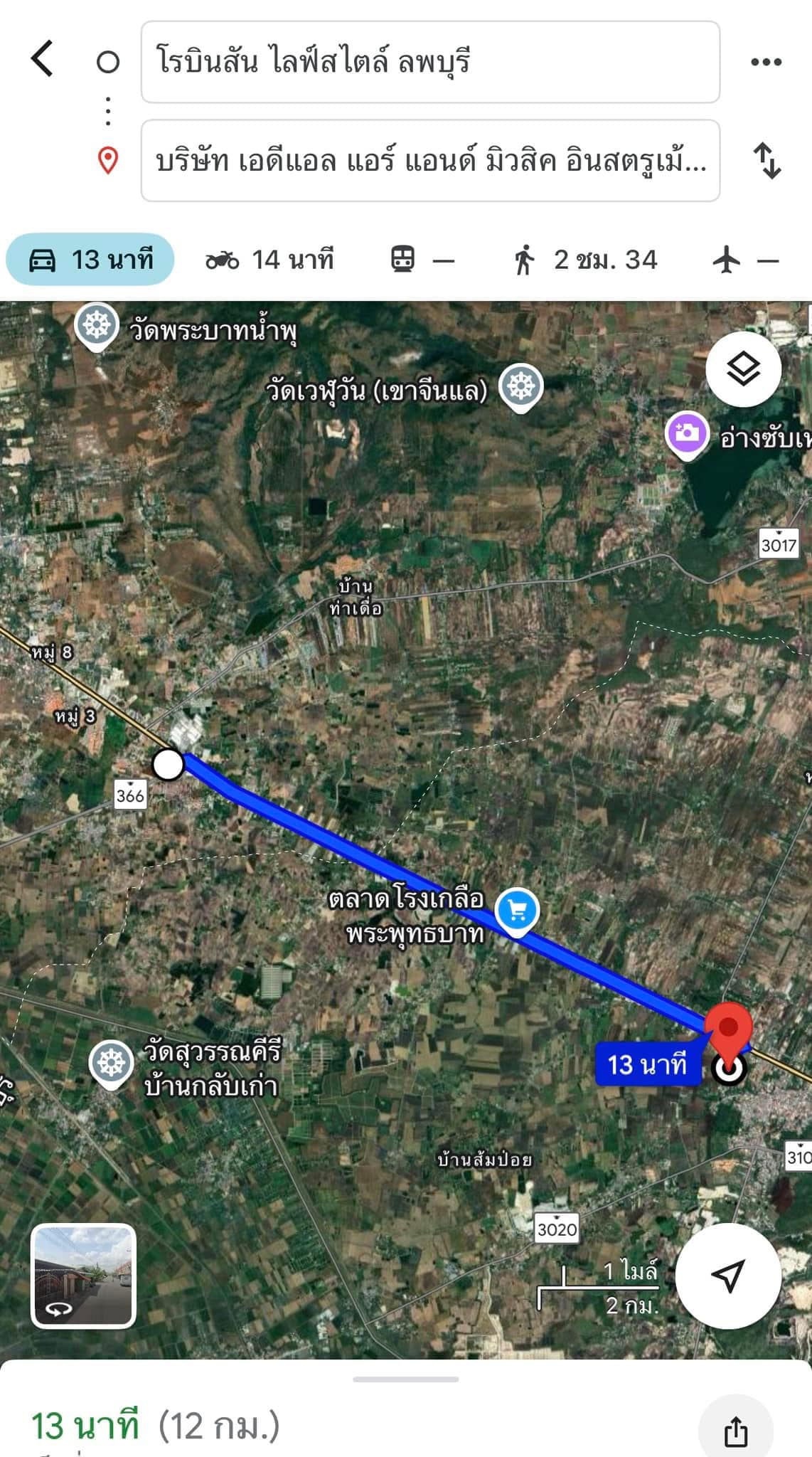812x1457 pixels.
Task: Open the วัดพระบาทน้ำพุ temple marker
Action: click(x=97, y=325)
